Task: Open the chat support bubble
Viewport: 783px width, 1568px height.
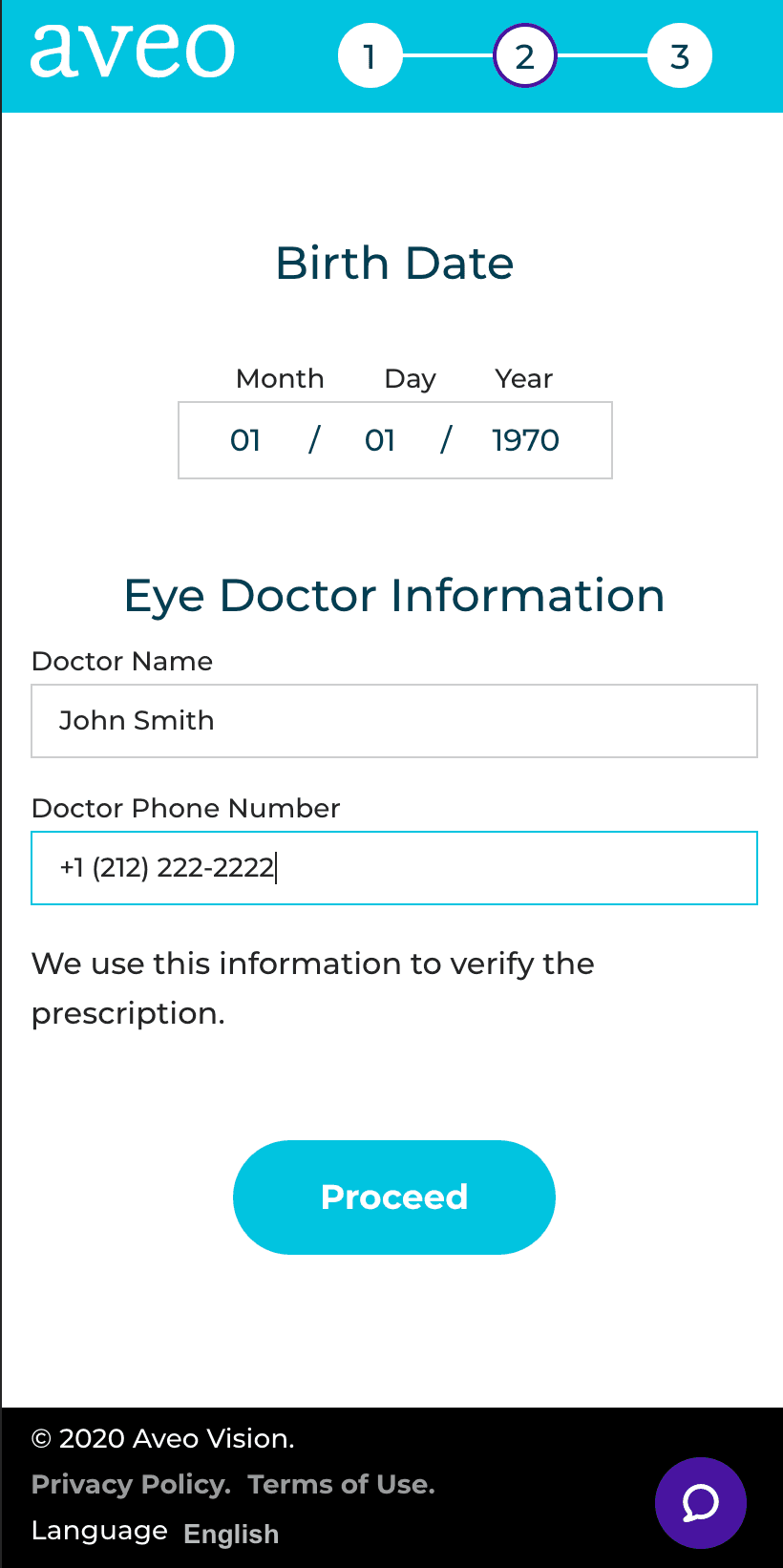Action: click(701, 1503)
